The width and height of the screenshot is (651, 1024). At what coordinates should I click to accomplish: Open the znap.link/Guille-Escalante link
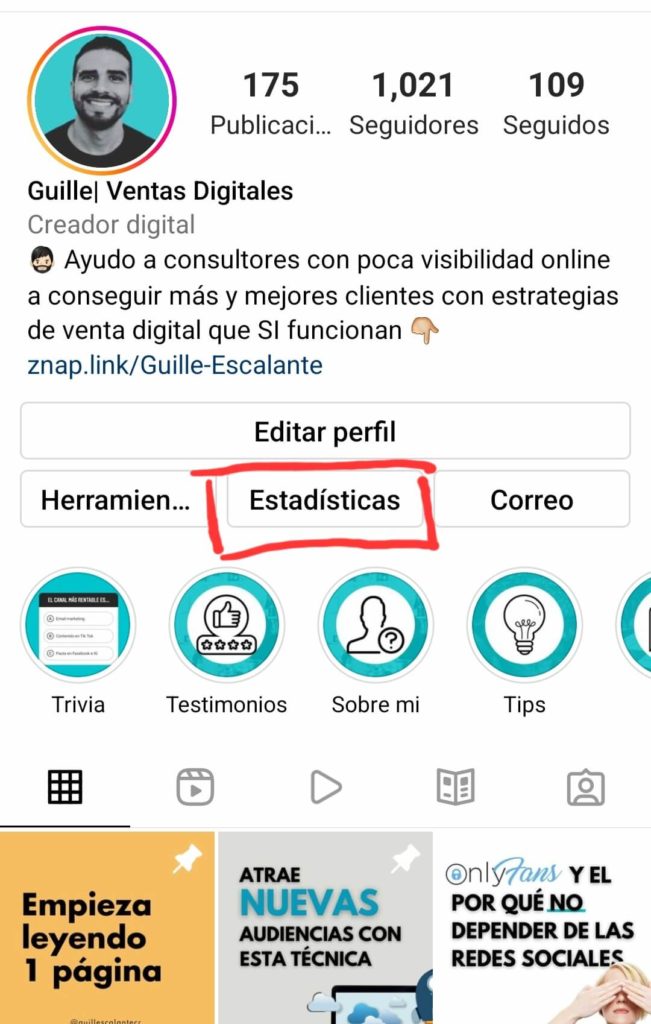tap(175, 365)
